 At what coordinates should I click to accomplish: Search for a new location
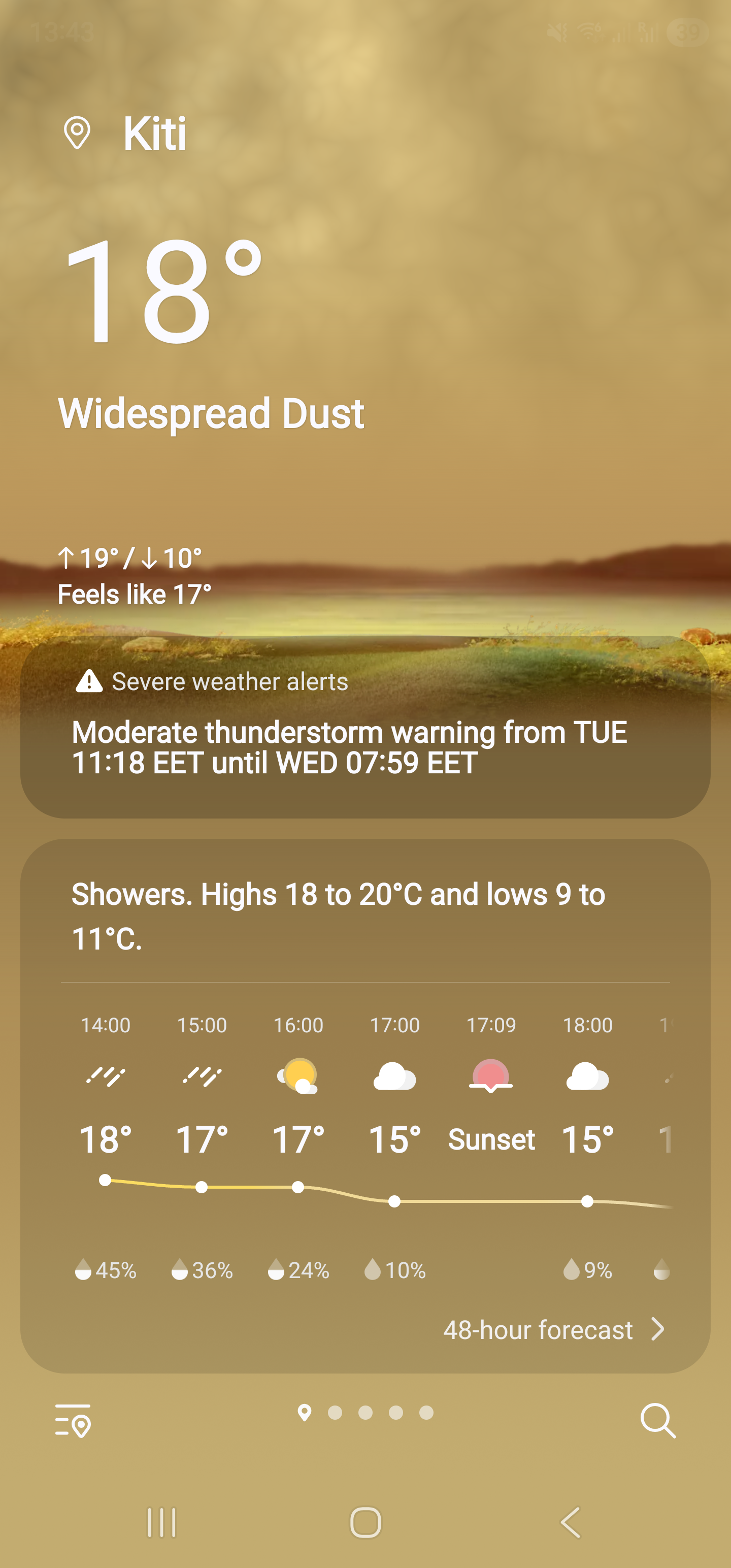click(x=657, y=1421)
